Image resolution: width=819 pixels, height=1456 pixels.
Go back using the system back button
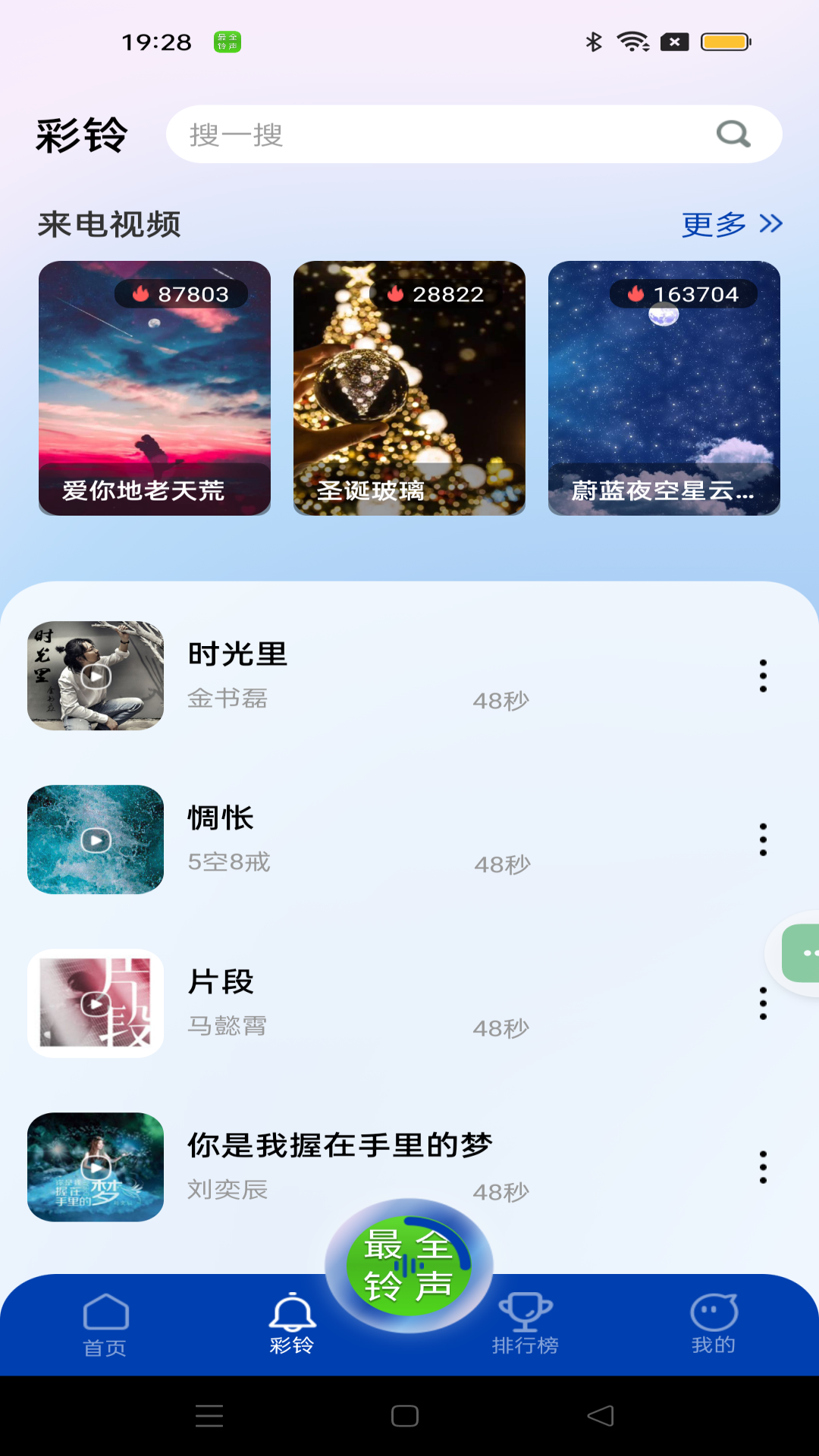pyautogui.click(x=601, y=1416)
